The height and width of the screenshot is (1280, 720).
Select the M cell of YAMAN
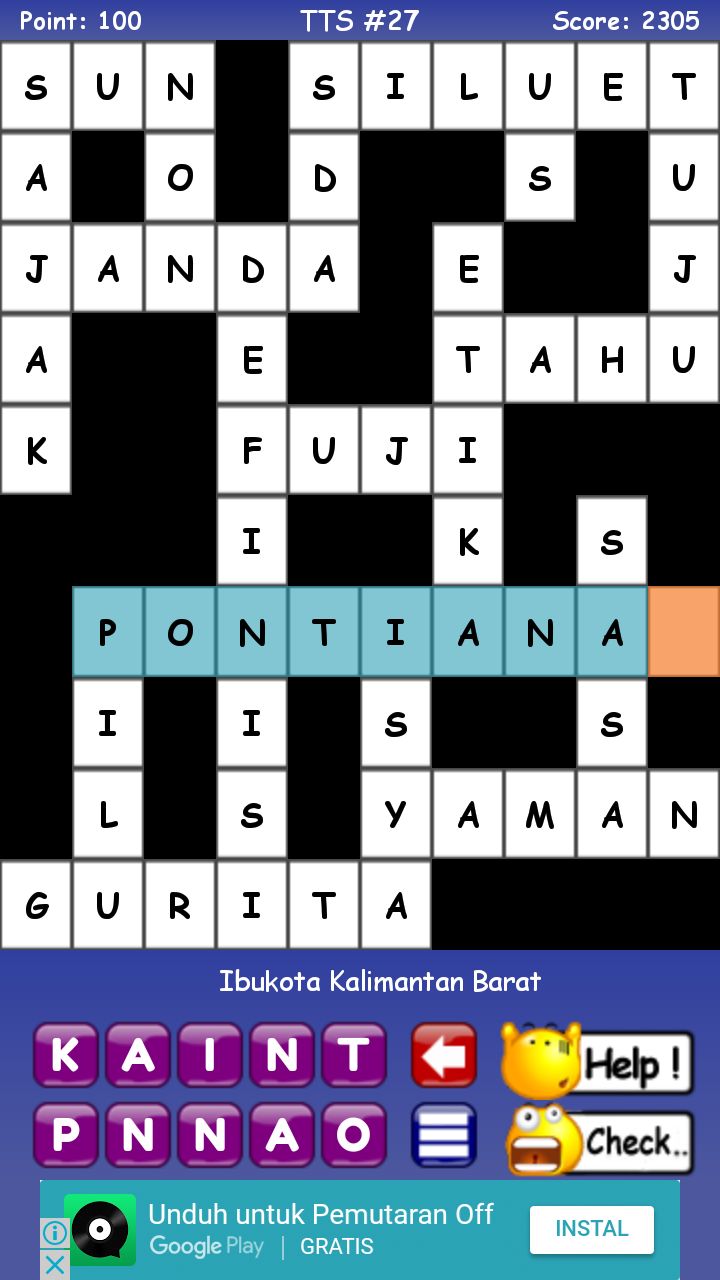(x=540, y=814)
